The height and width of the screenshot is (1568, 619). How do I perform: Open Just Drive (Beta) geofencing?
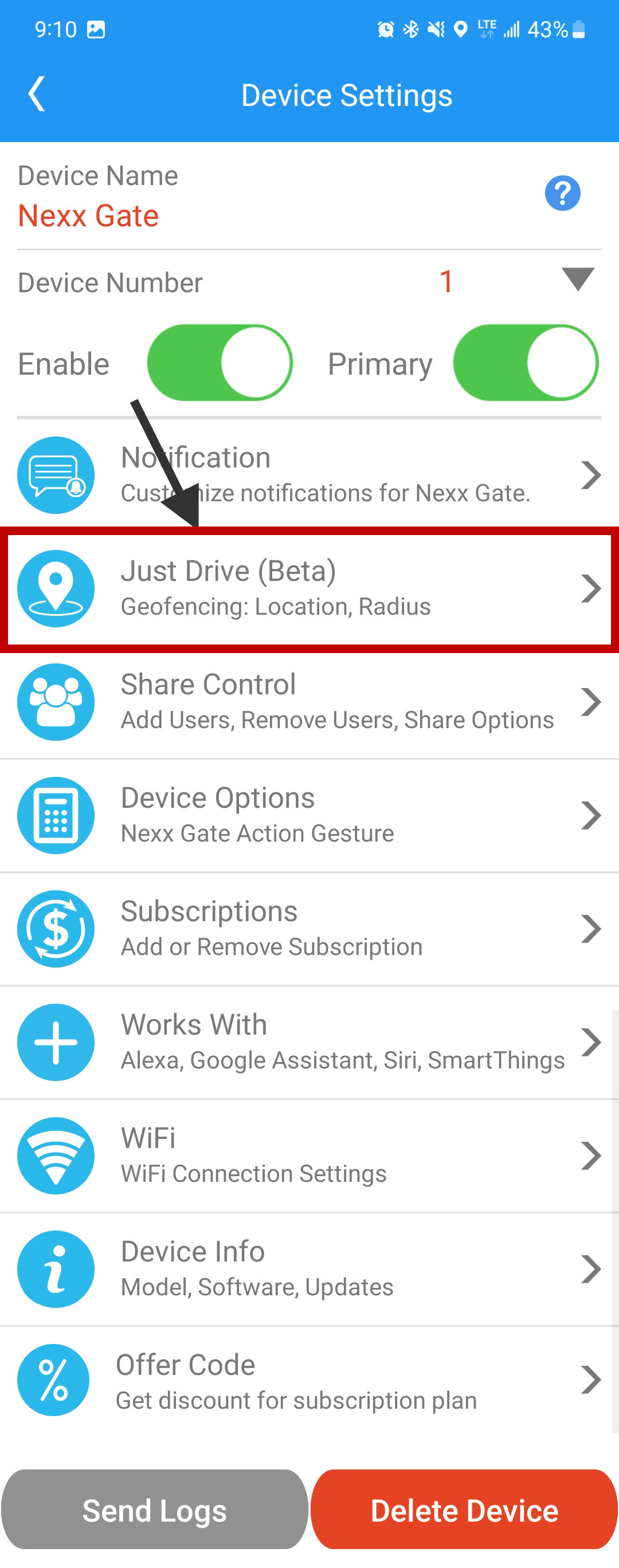point(309,588)
